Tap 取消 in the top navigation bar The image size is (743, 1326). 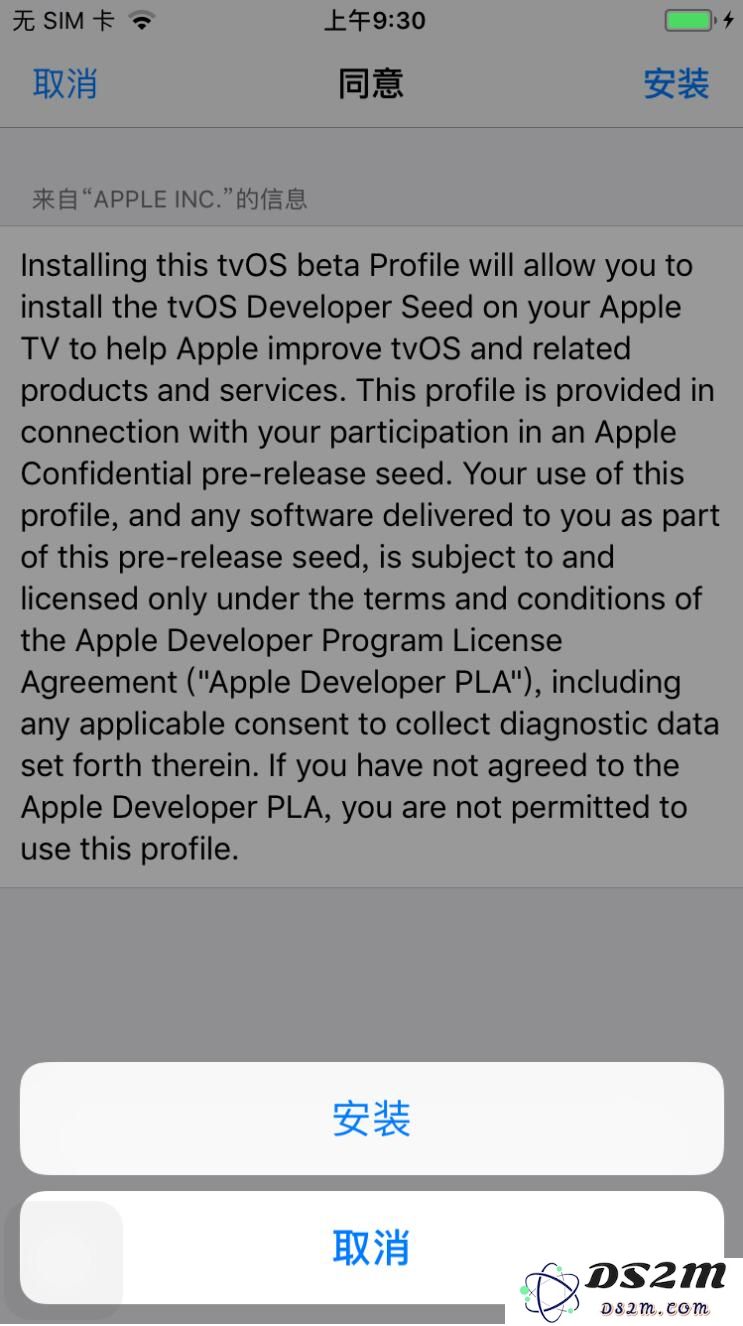click(x=65, y=84)
